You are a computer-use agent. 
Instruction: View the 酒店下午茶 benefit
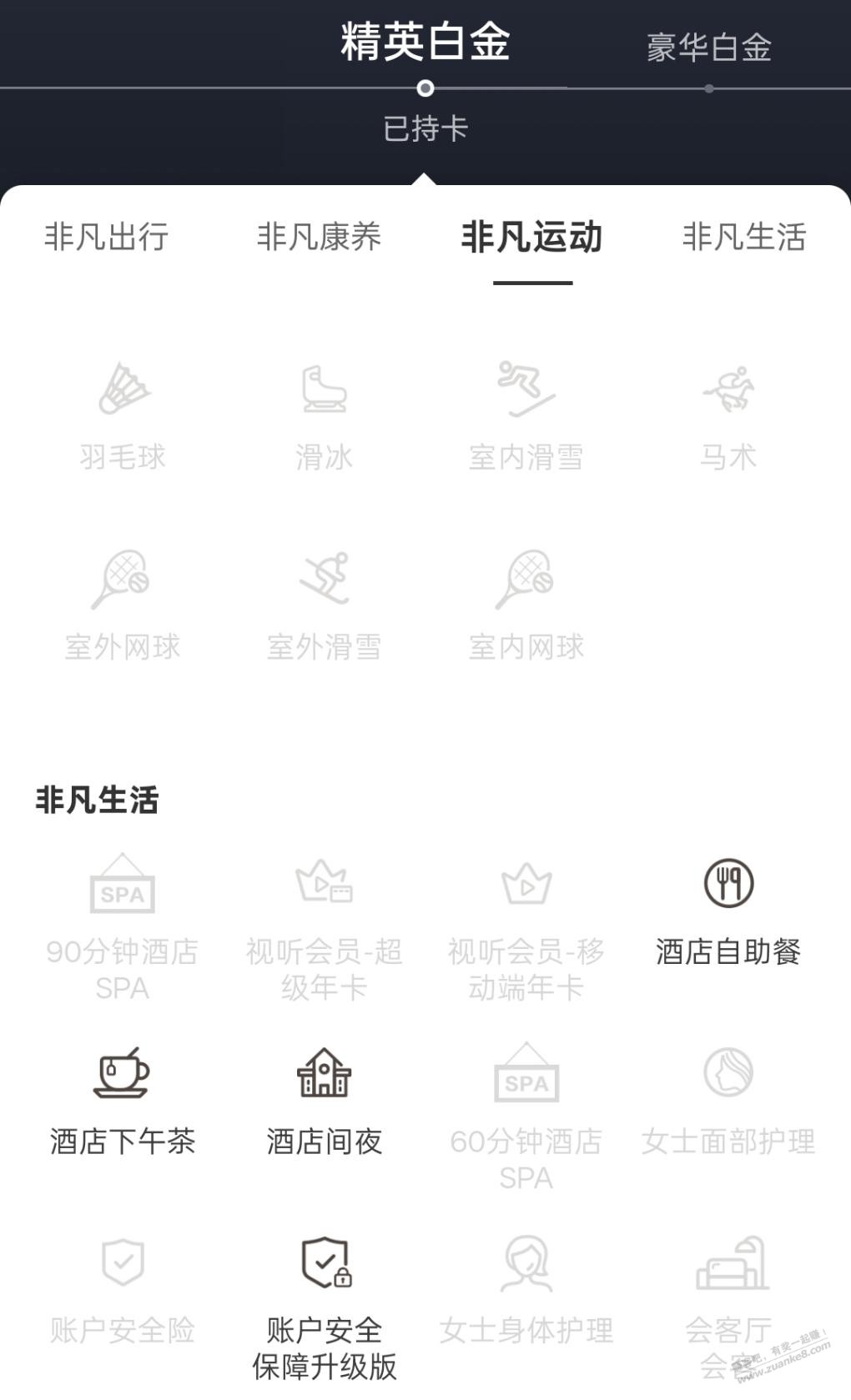(123, 1101)
